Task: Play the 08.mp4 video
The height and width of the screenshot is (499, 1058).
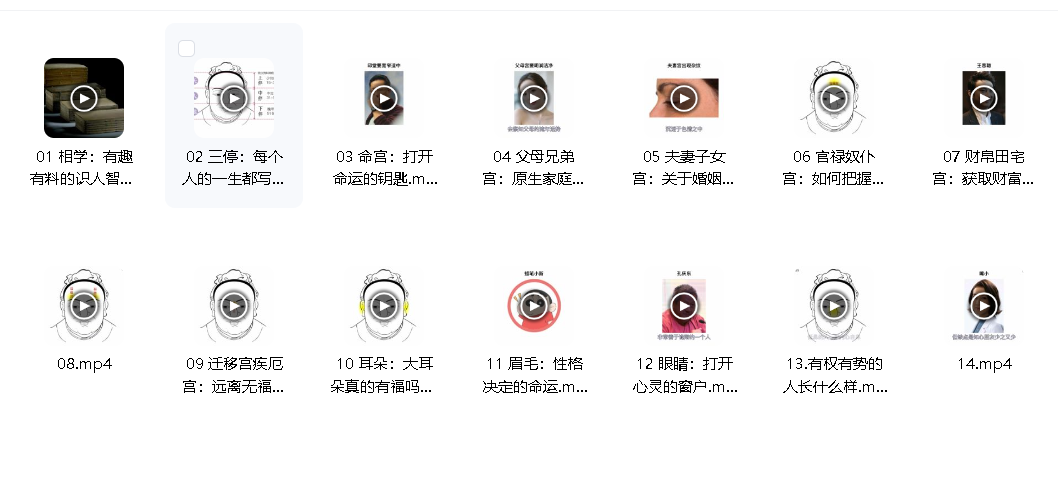Action: [x=84, y=306]
